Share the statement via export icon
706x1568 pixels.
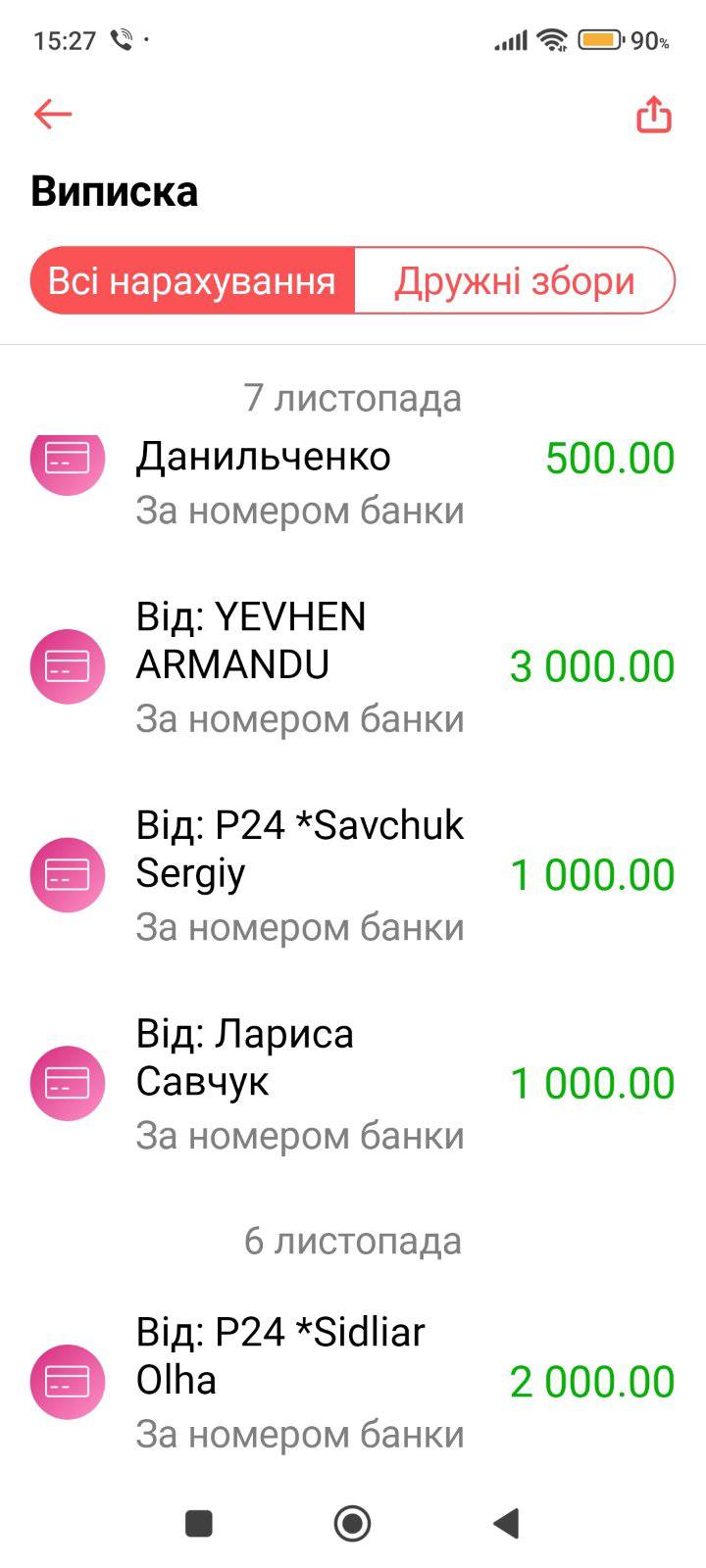[x=654, y=114]
